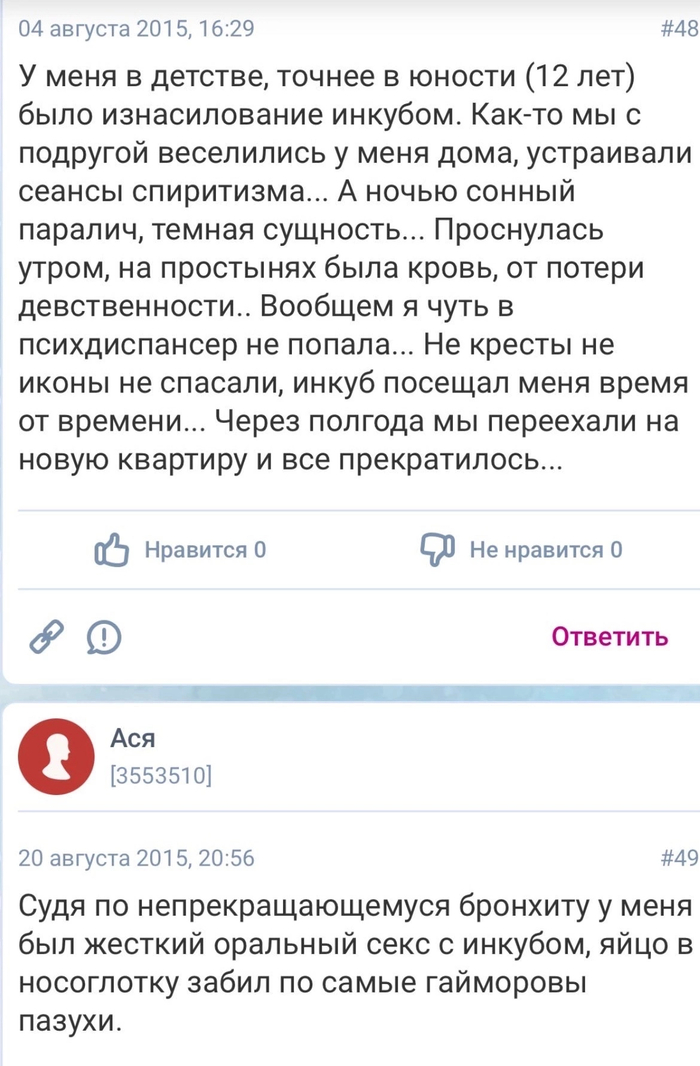Copy link icon for comment #48
This screenshot has height=1066, width=700.
[47, 635]
